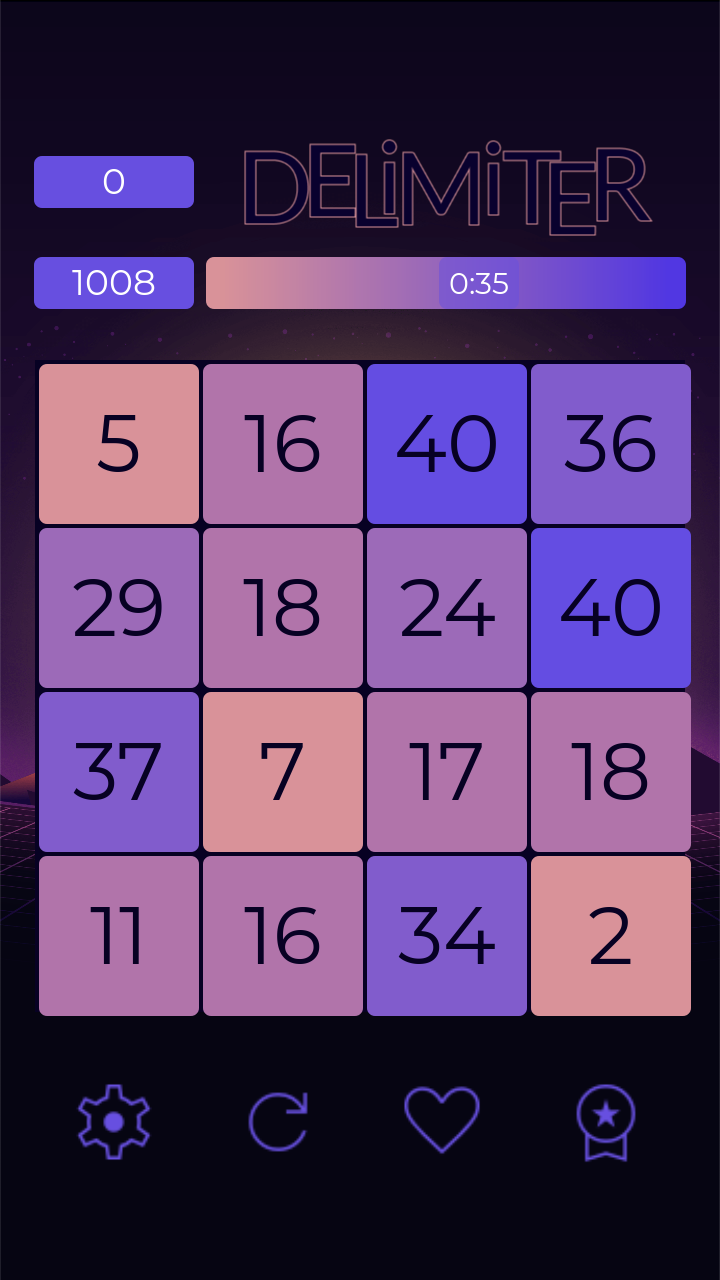Choose the tile numbered 34
Image resolution: width=720 pixels, height=1280 pixels.
pyautogui.click(x=447, y=936)
